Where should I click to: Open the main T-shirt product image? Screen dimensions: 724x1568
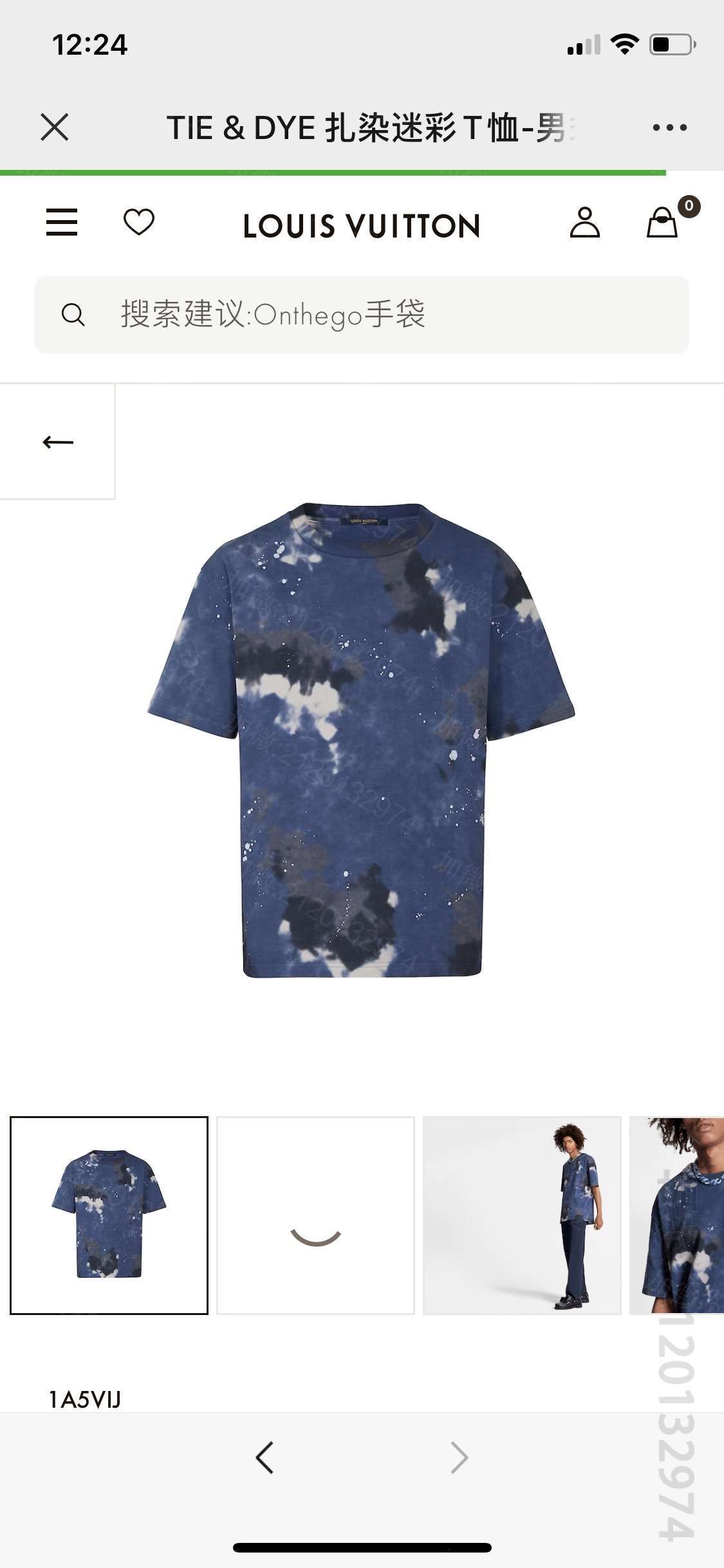pos(362,740)
